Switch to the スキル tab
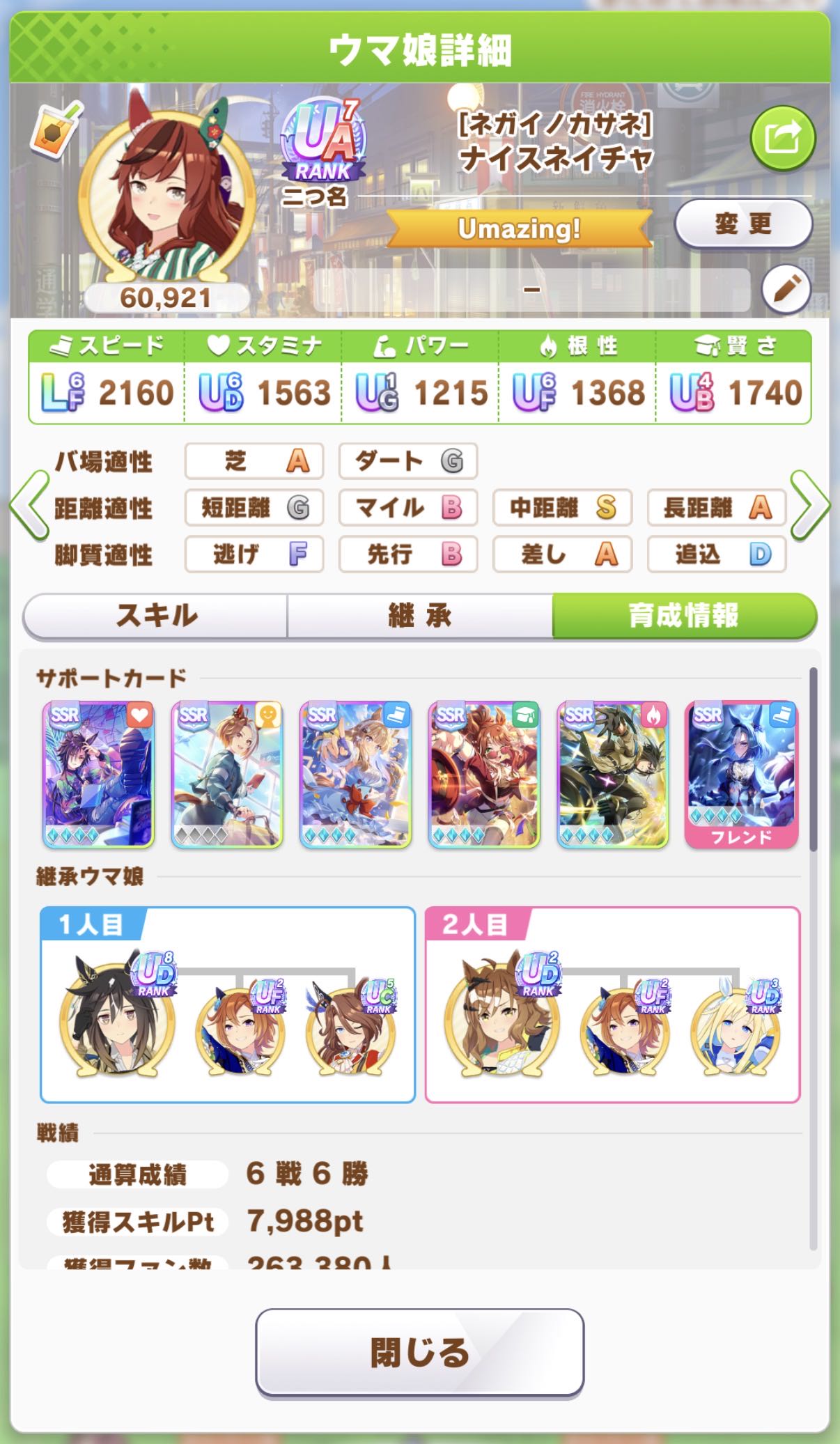The image size is (840, 1444). point(156,616)
